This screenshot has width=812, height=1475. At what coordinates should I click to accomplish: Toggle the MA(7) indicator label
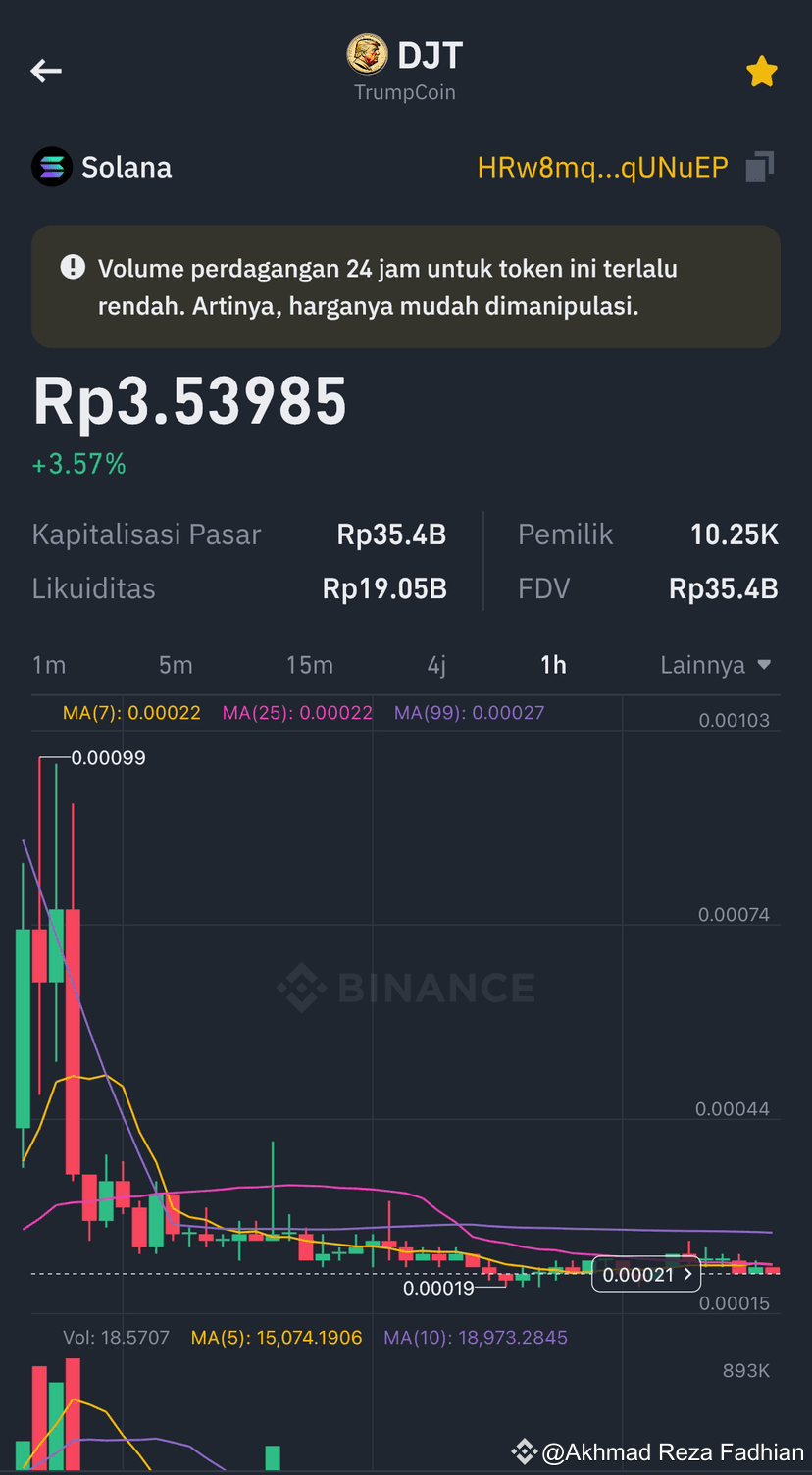130,713
